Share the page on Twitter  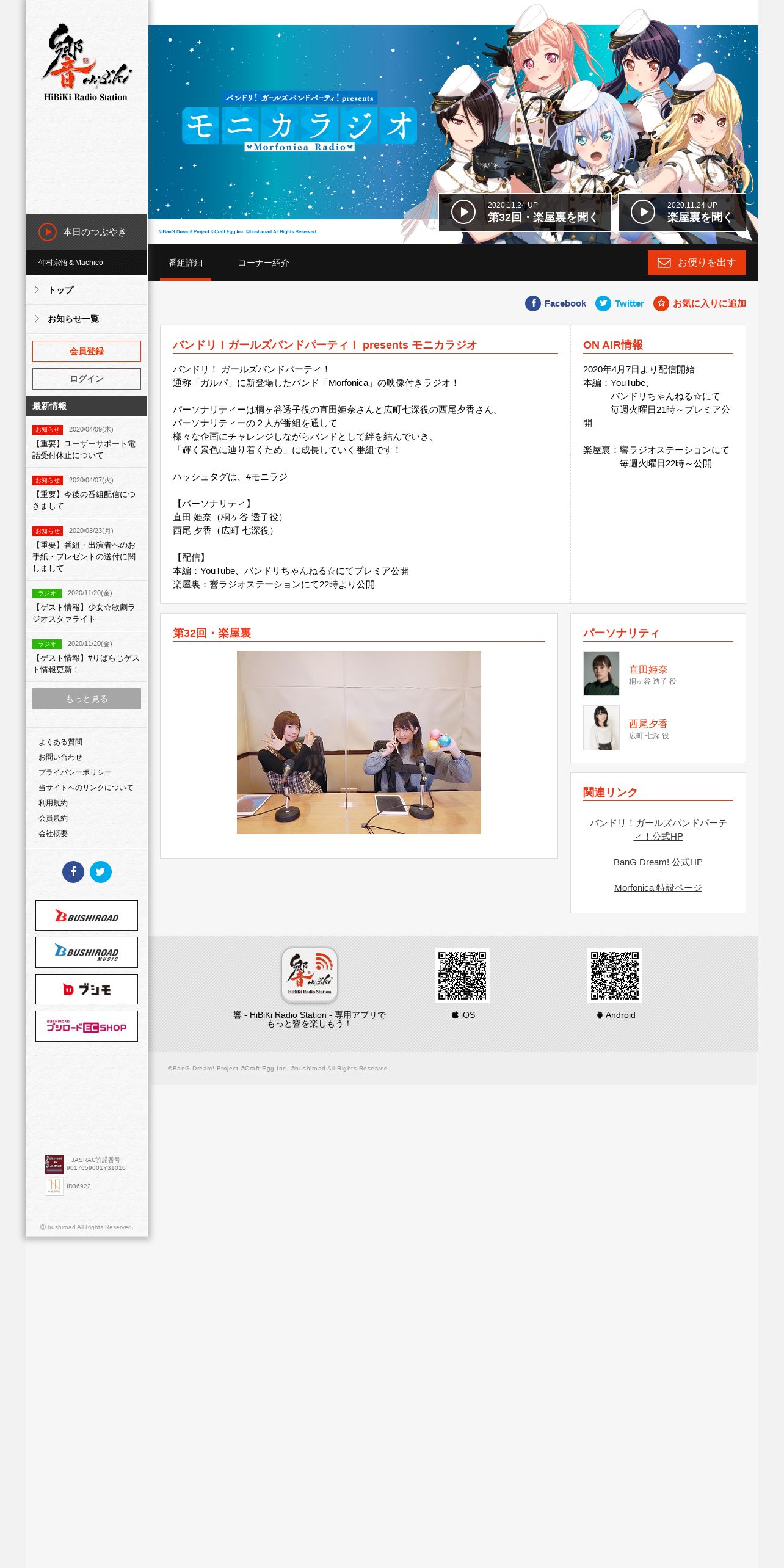coord(620,303)
